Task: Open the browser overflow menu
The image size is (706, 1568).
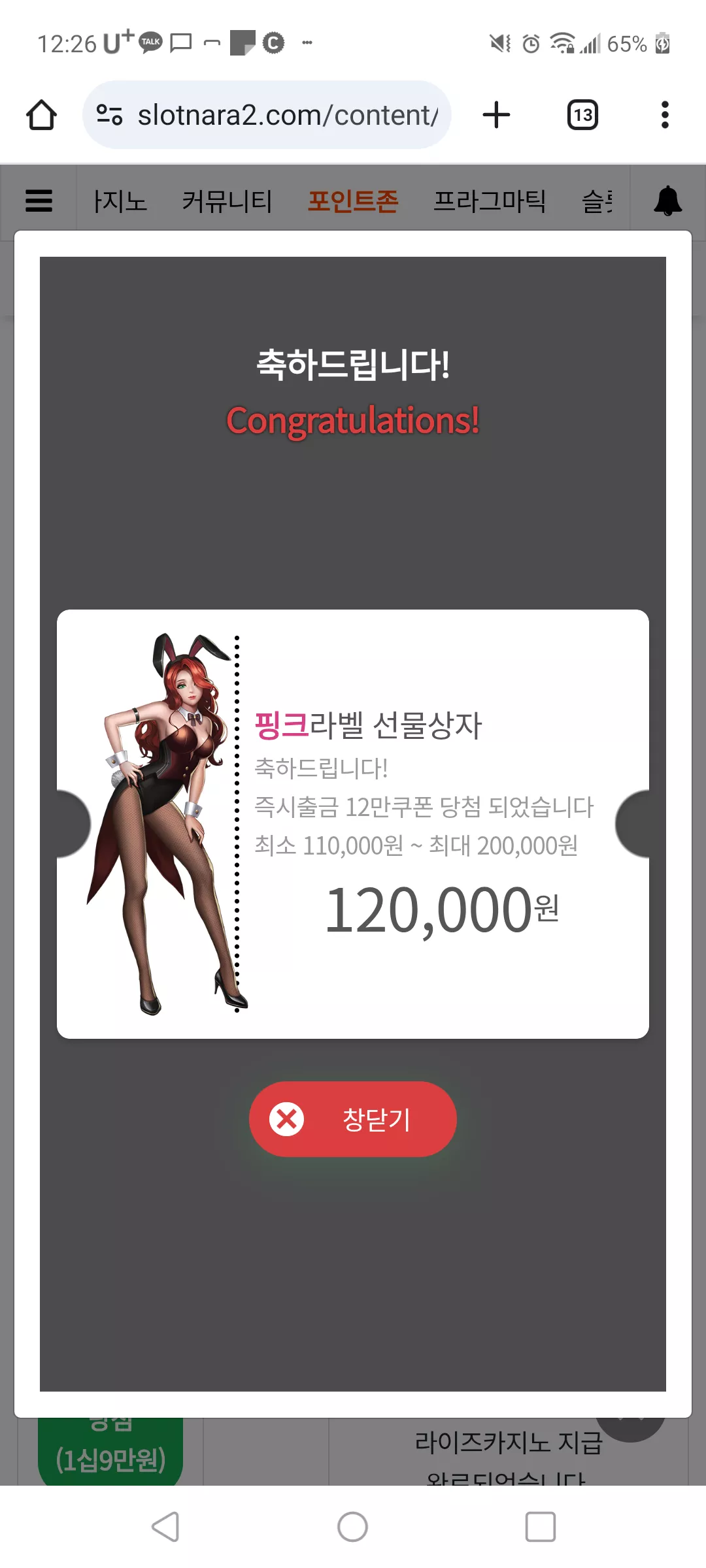Action: pos(665,115)
